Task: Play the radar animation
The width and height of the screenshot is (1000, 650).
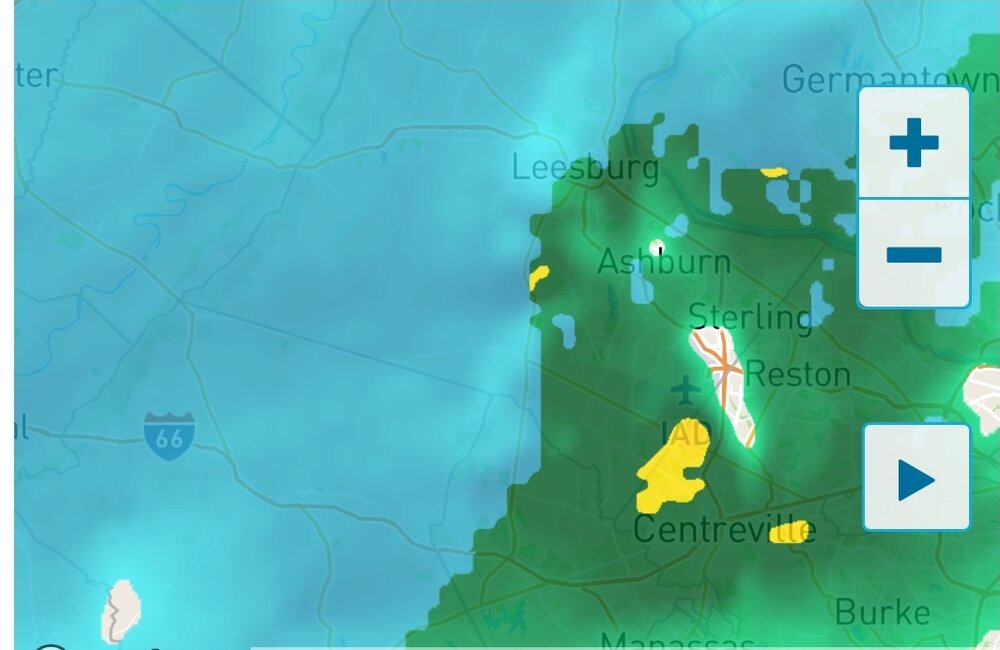Action: (x=916, y=478)
